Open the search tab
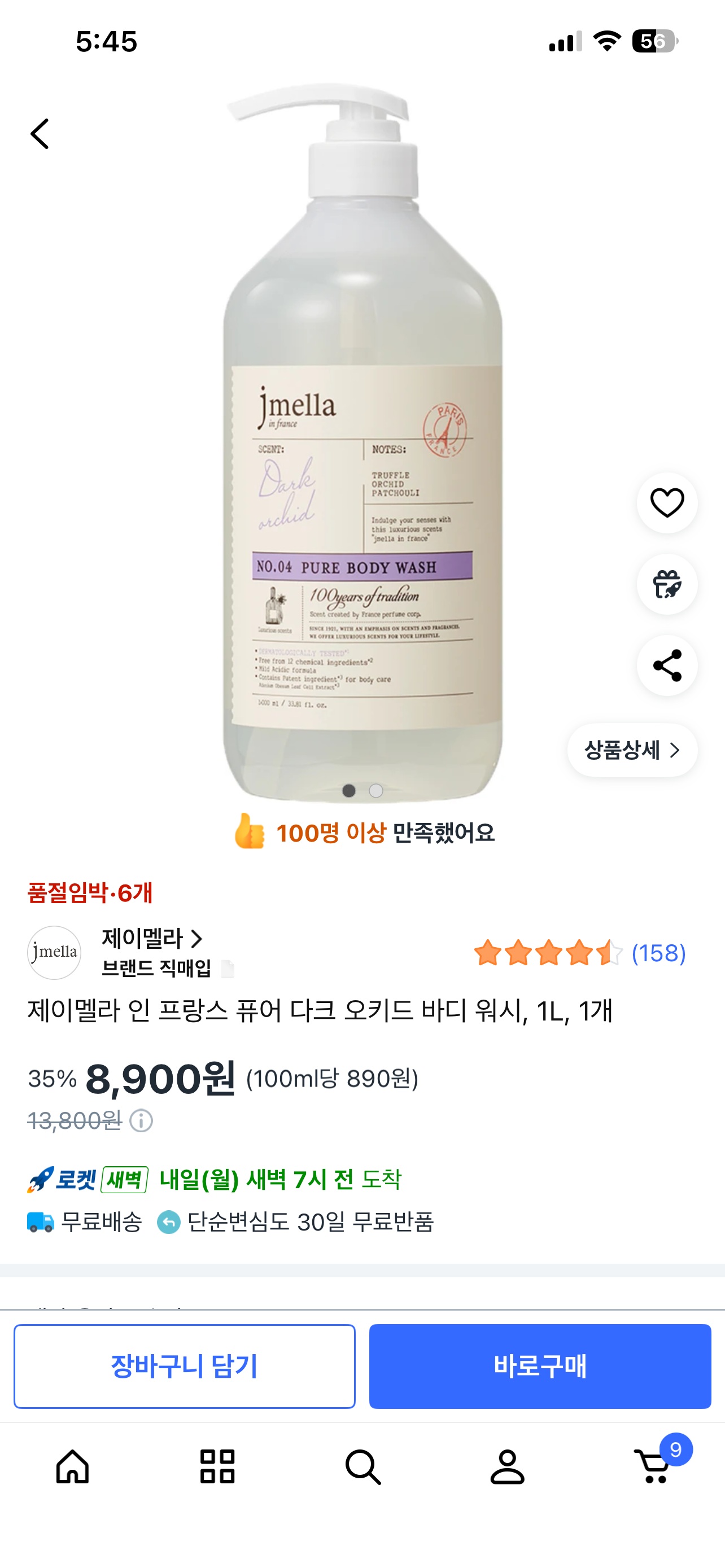Image resolution: width=725 pixels, height=1568 pixels. (363, 1466)
